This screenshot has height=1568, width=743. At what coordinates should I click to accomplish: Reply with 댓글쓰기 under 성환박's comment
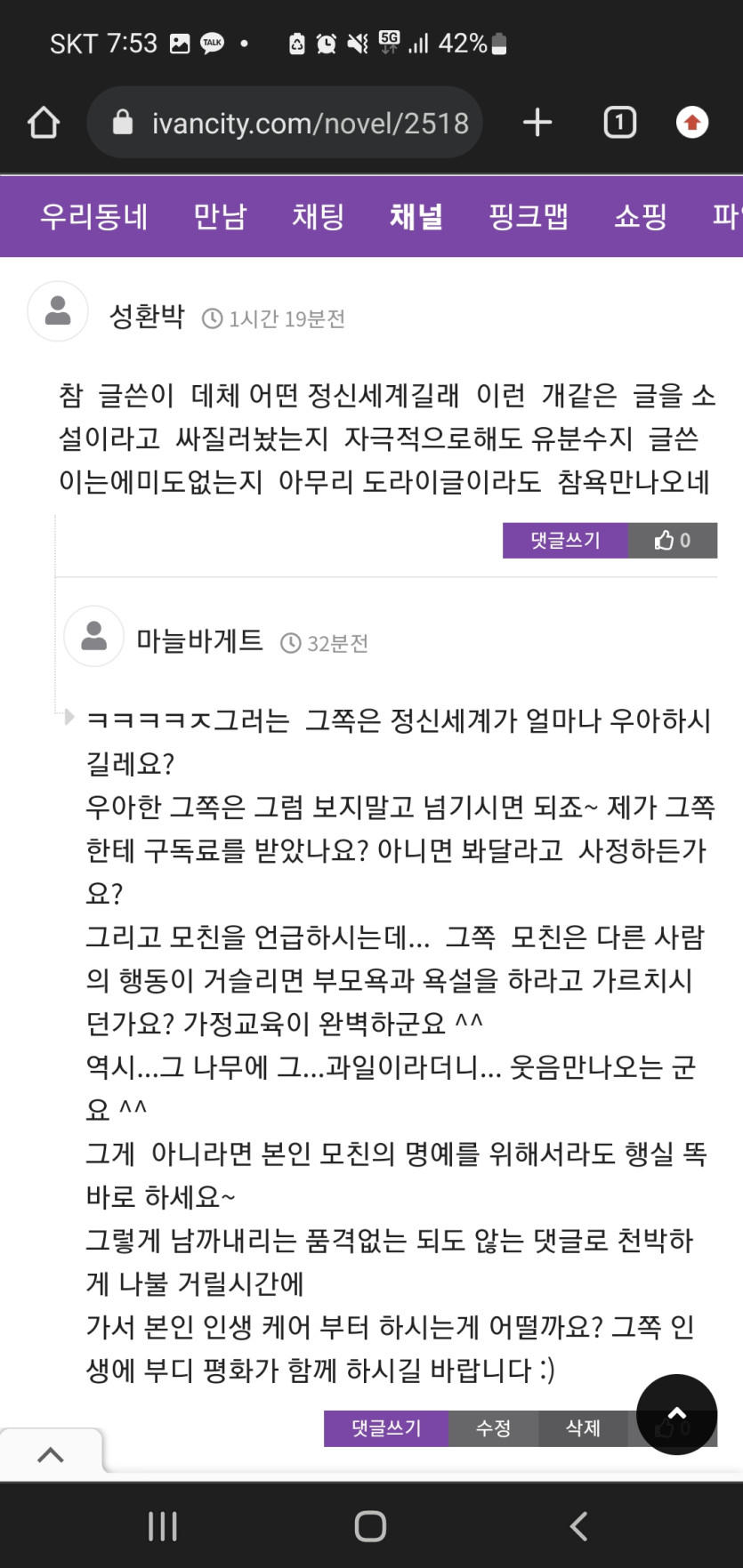565,540
